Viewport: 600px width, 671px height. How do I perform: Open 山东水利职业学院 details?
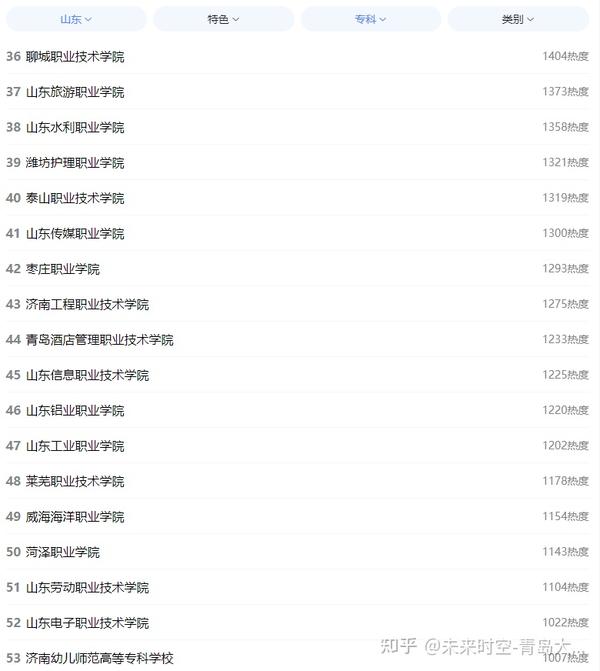75,128
